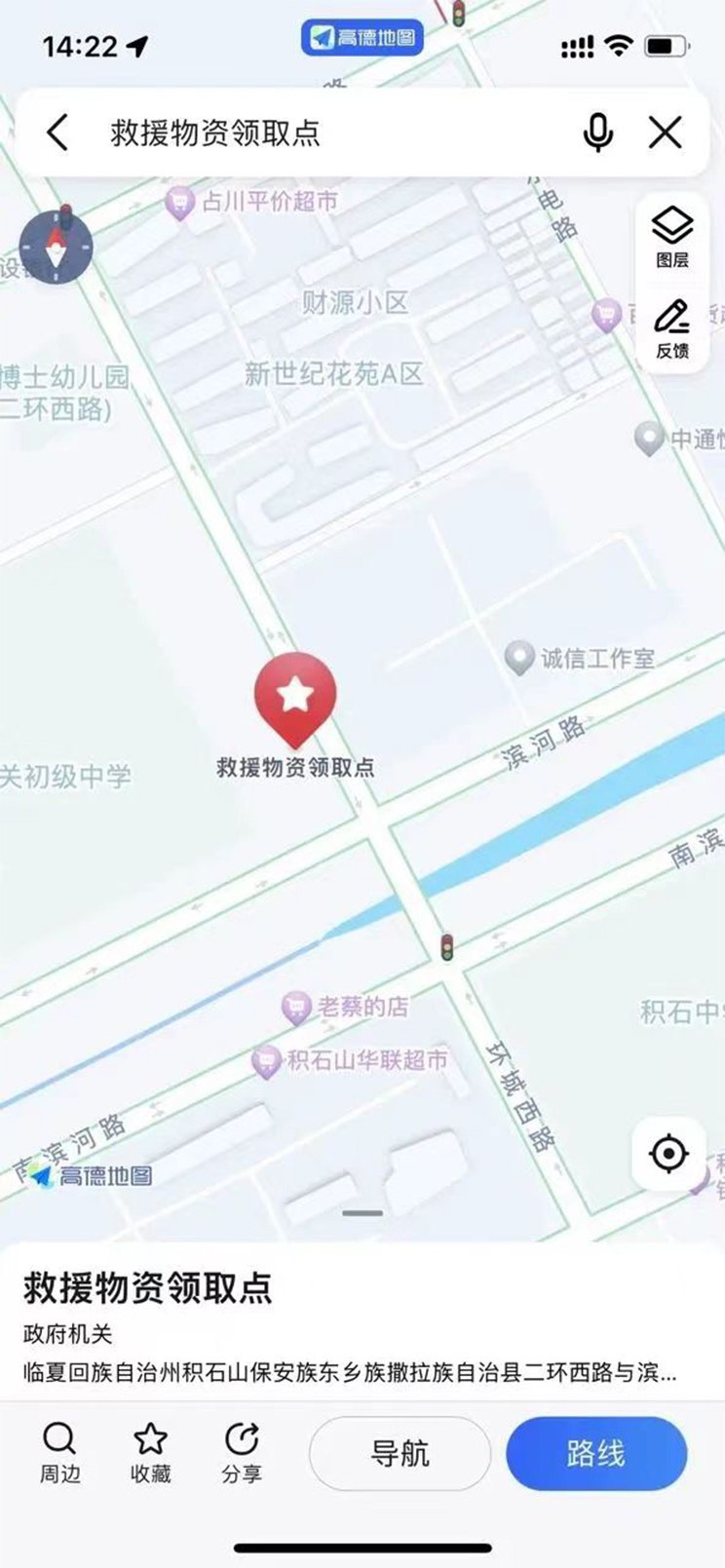725x1568 pixels.
Task: Tap the 诚信工作室 POI marker
Action: (x=519, y=656)
